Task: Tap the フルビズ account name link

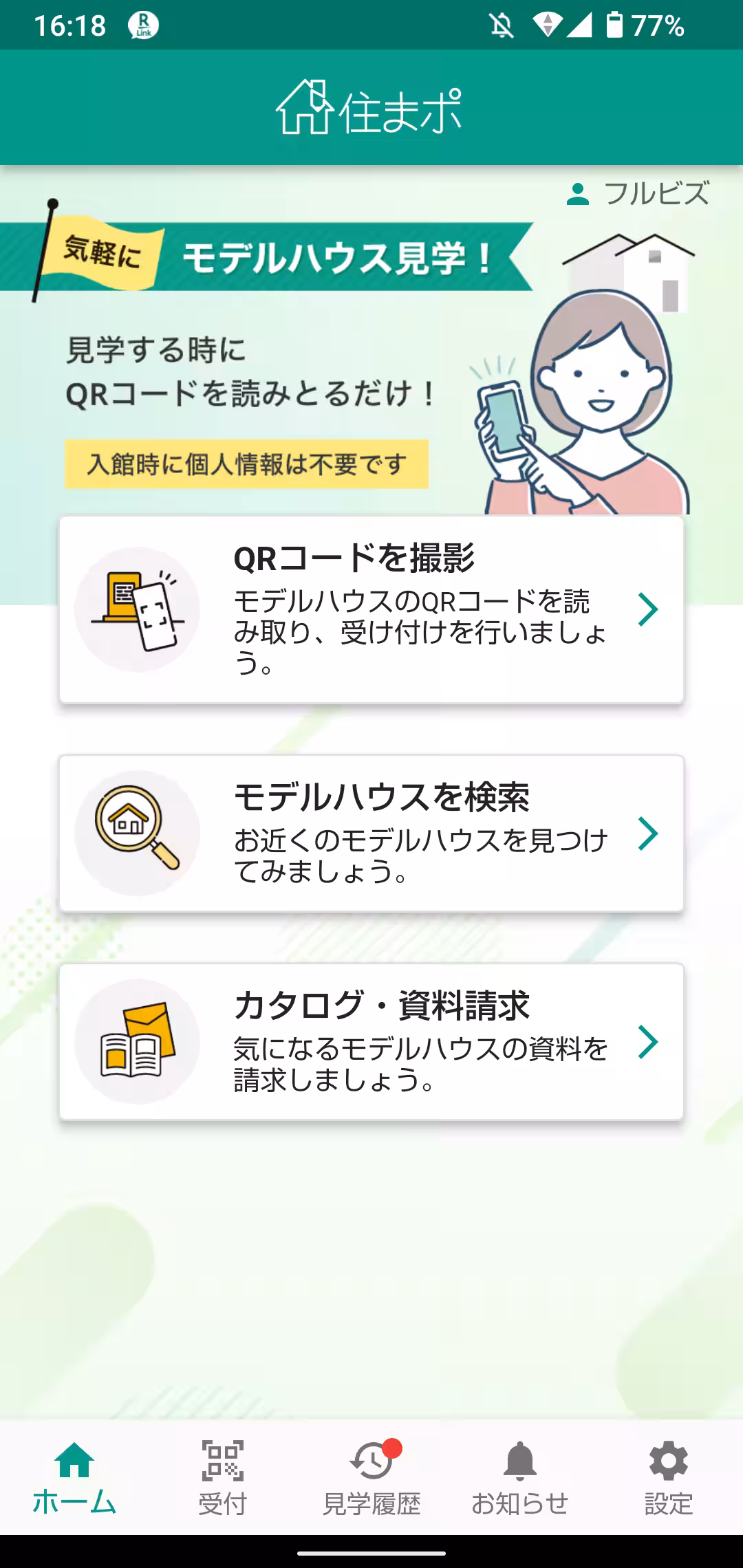Action: 654,195
